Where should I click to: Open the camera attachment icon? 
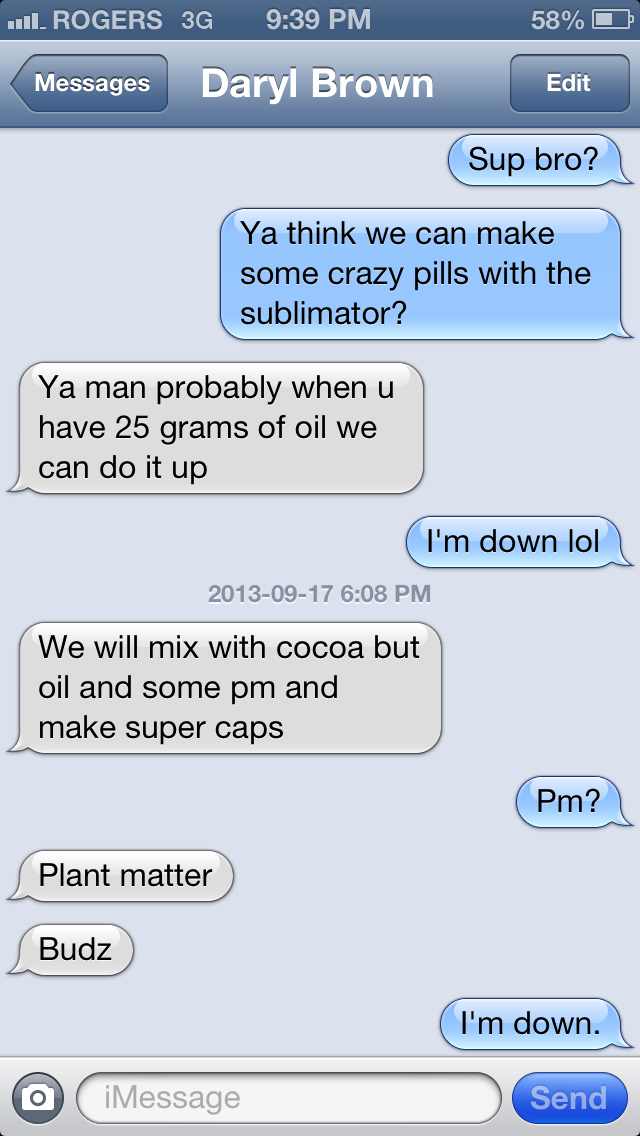tap(37, 1098)
